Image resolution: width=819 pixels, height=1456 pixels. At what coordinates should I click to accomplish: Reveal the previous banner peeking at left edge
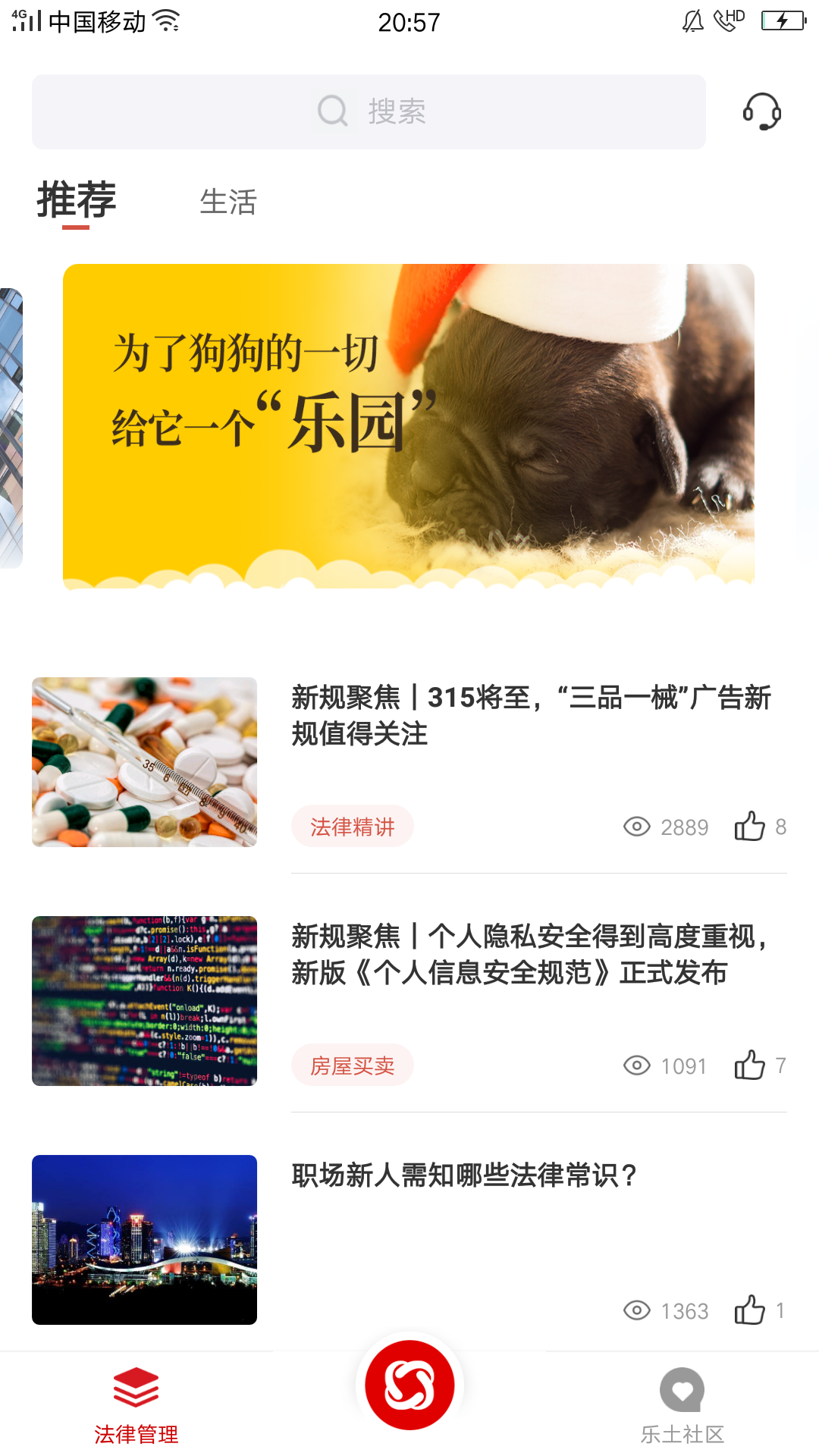tap(12, 425)
